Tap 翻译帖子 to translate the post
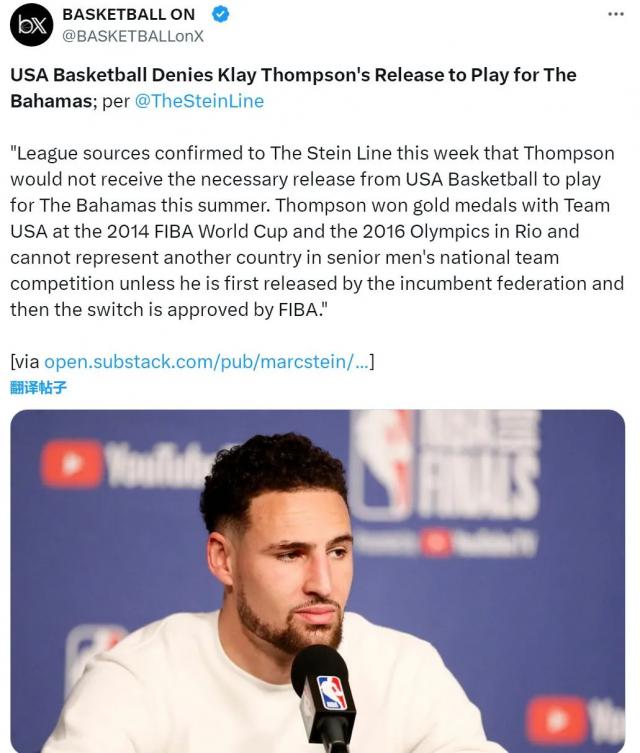 click(38, 388)
